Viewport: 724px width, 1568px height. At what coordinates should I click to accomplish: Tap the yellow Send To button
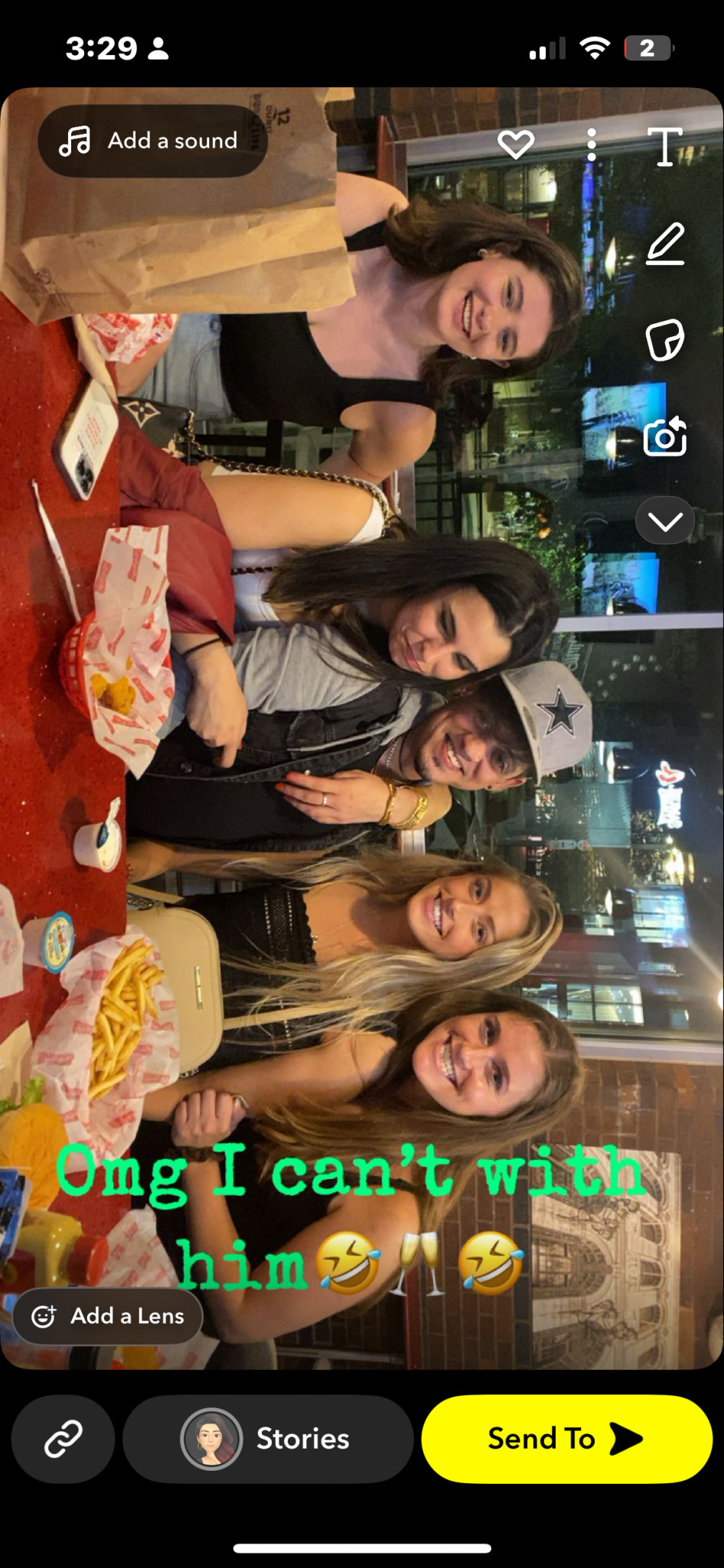(566, 1439)
